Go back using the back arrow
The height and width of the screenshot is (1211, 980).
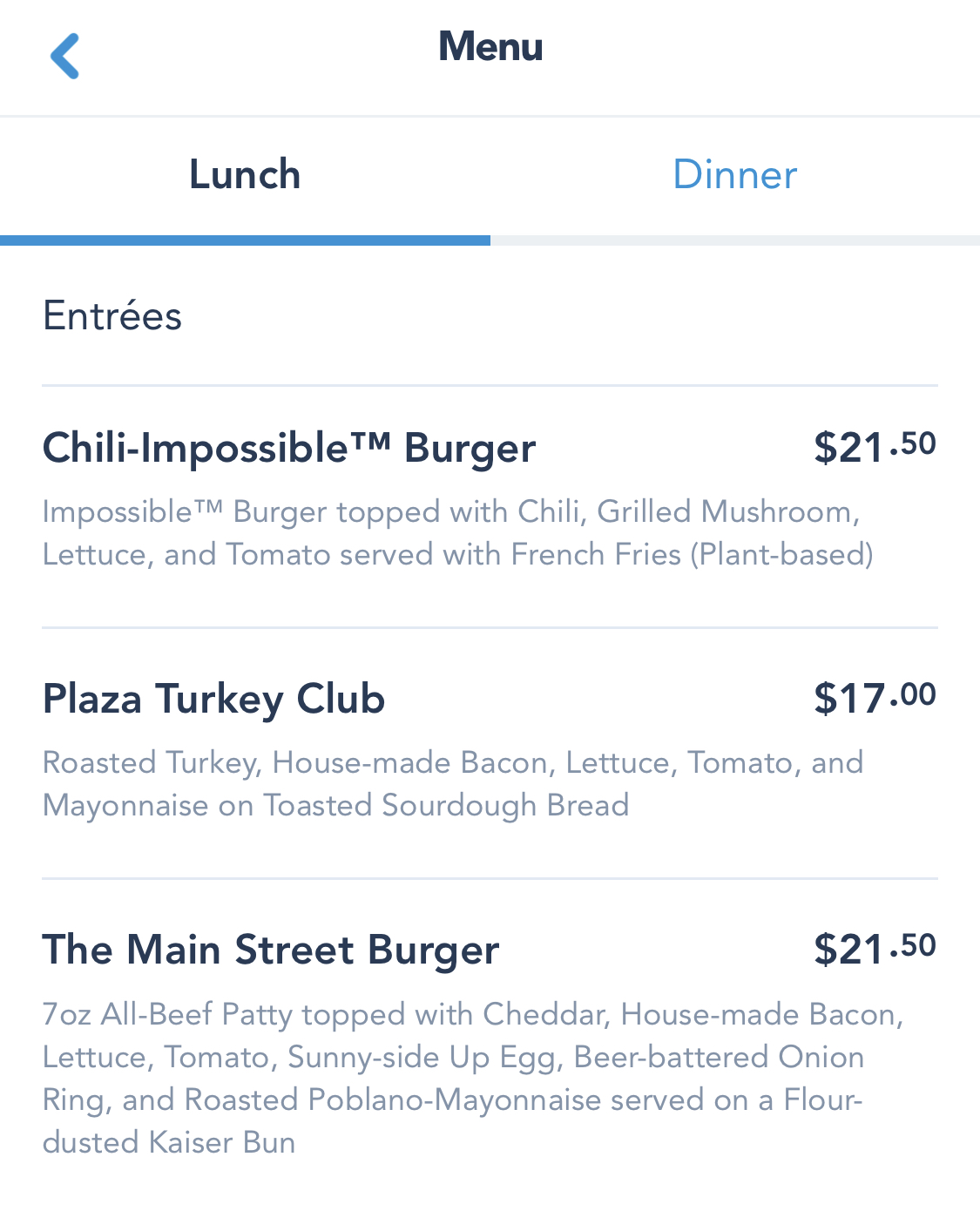tap(65, 56)
